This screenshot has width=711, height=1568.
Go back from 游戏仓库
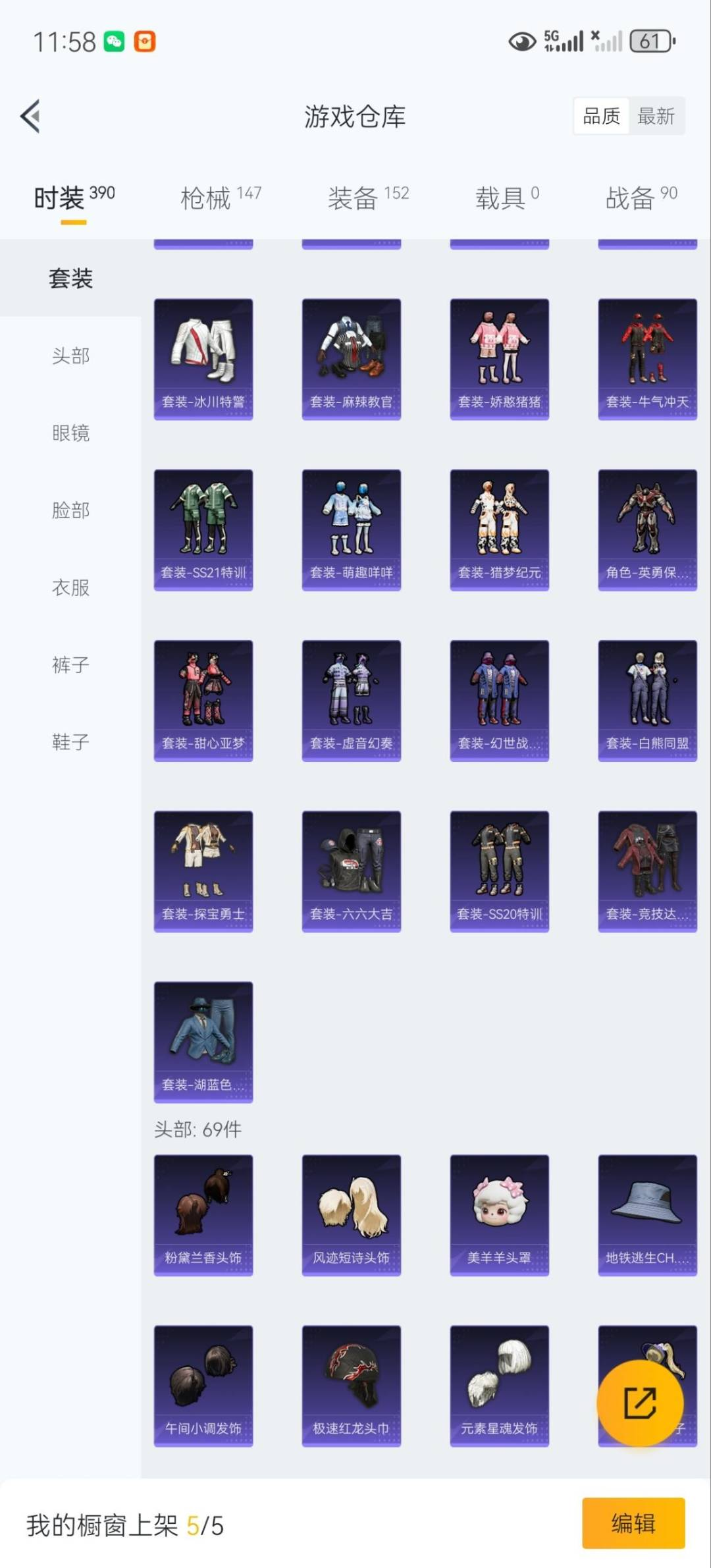point(31,117)
